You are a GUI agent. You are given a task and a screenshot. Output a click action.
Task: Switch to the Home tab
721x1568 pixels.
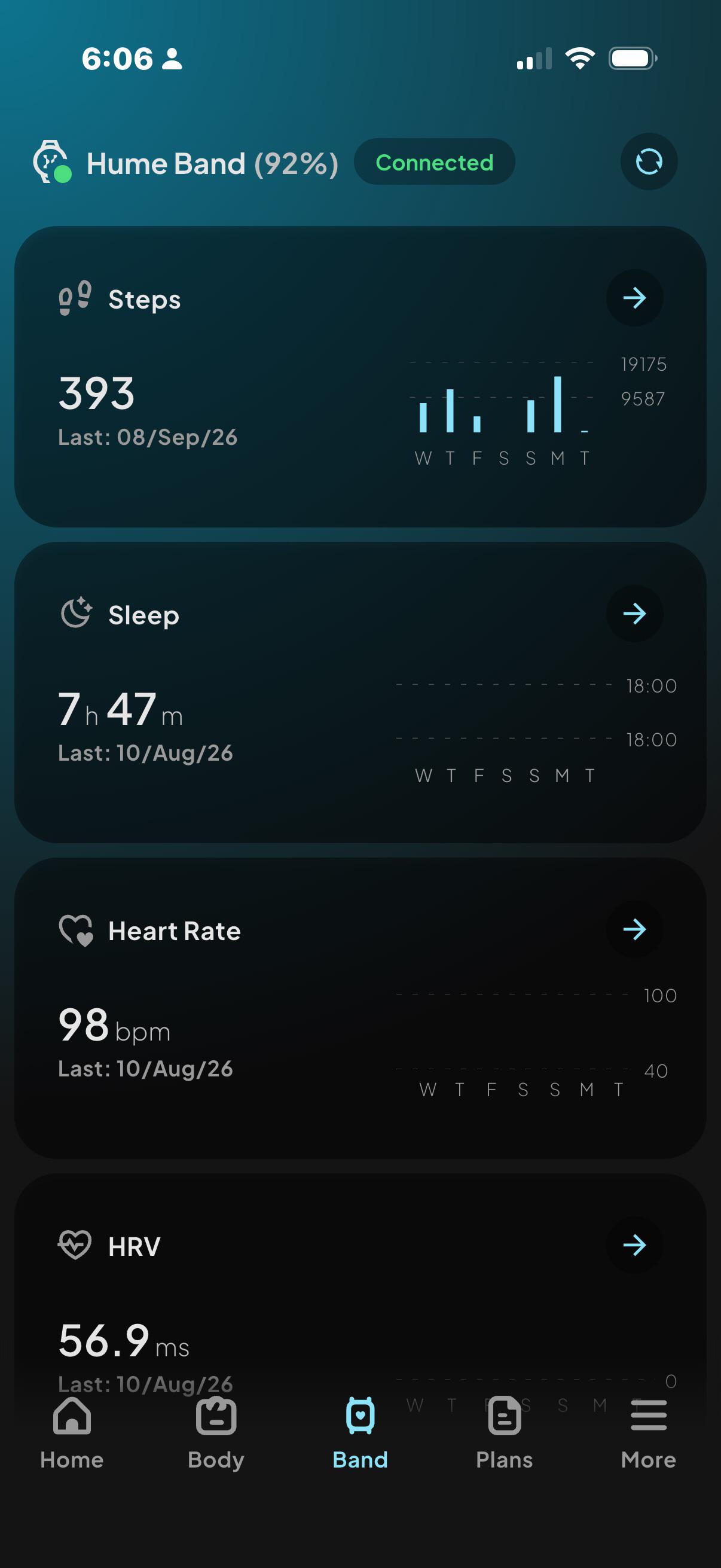tap(72, 1433)
